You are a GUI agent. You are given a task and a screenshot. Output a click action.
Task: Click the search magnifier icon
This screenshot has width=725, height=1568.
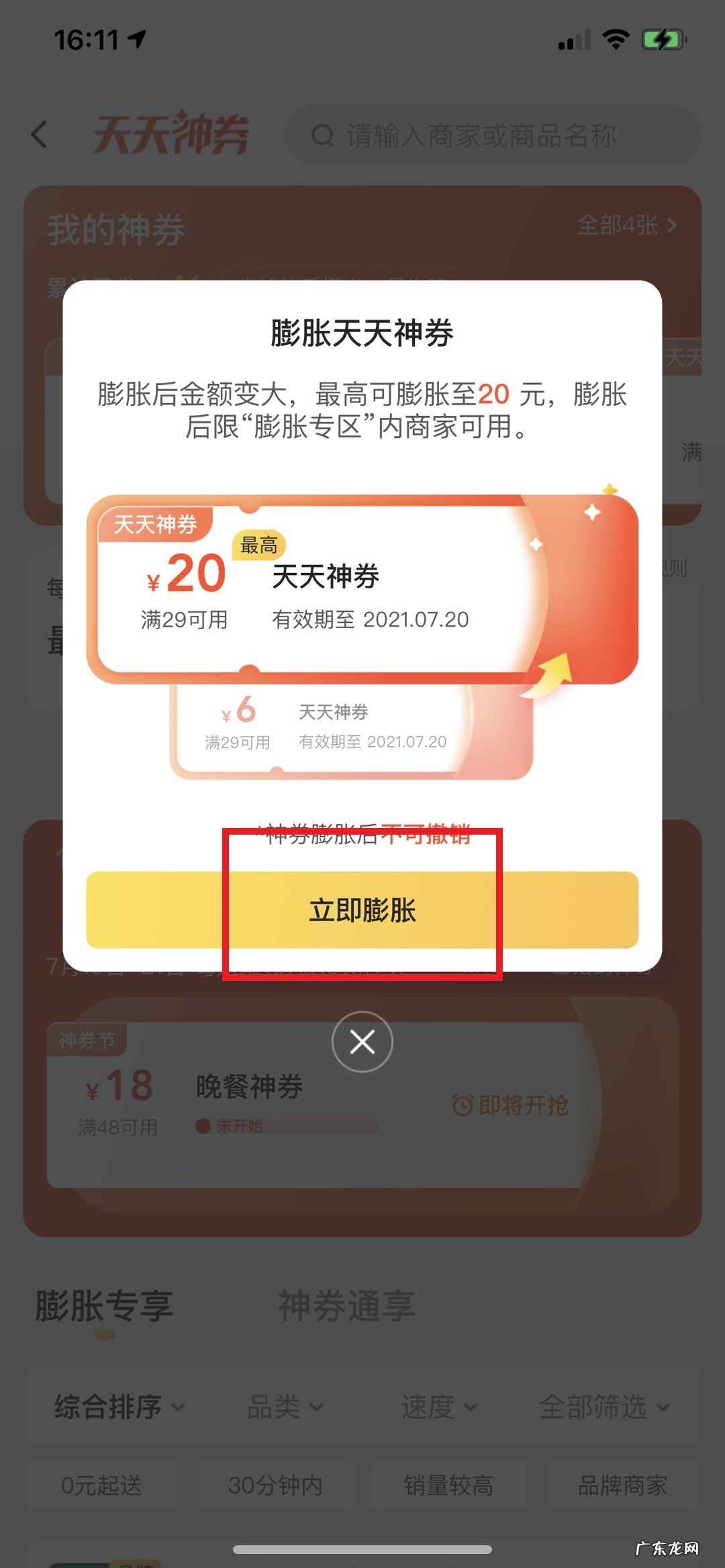[324, 135]
